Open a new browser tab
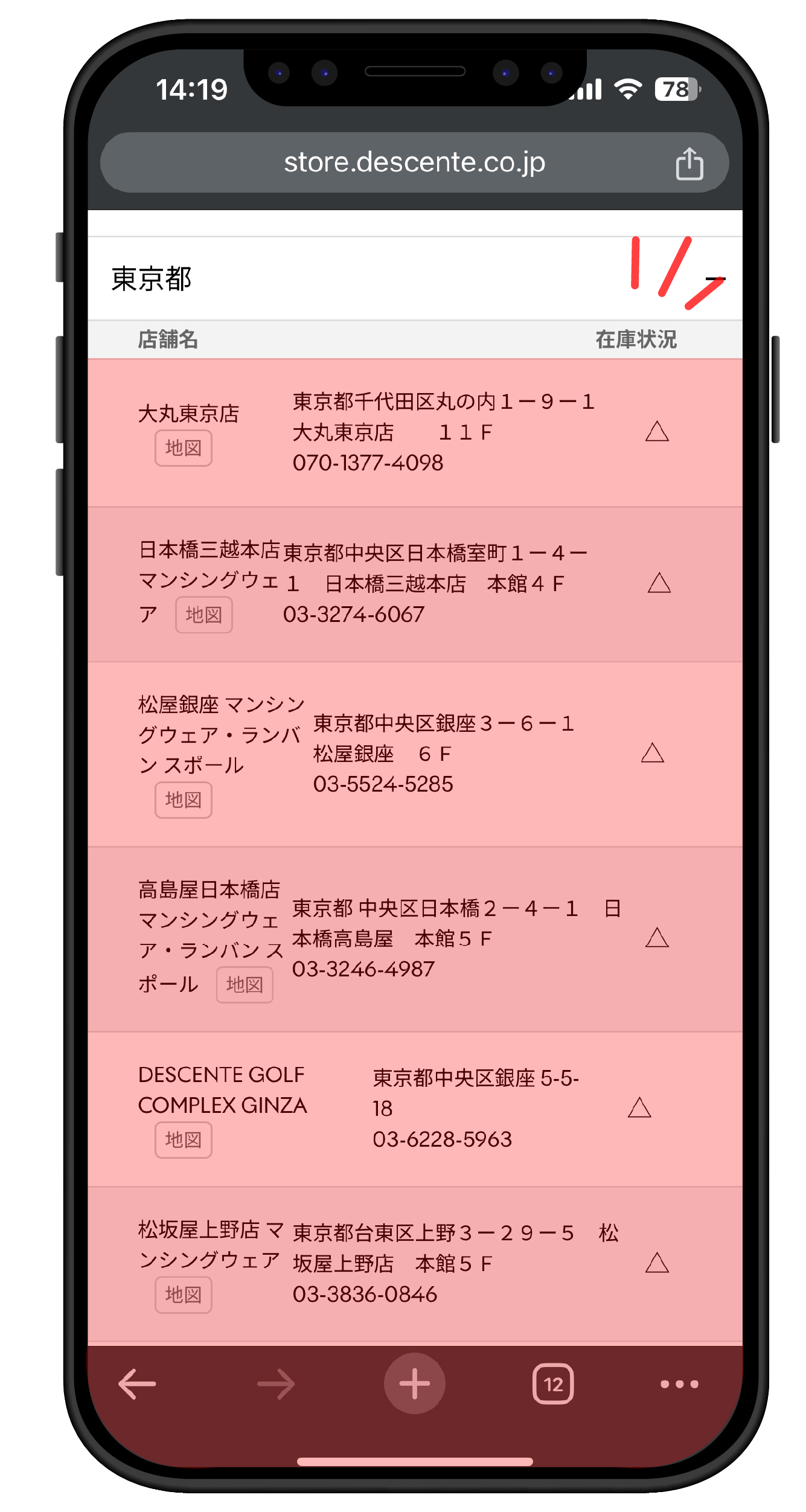Screen dimensions: 806x1512 [x=415, y=1384]
